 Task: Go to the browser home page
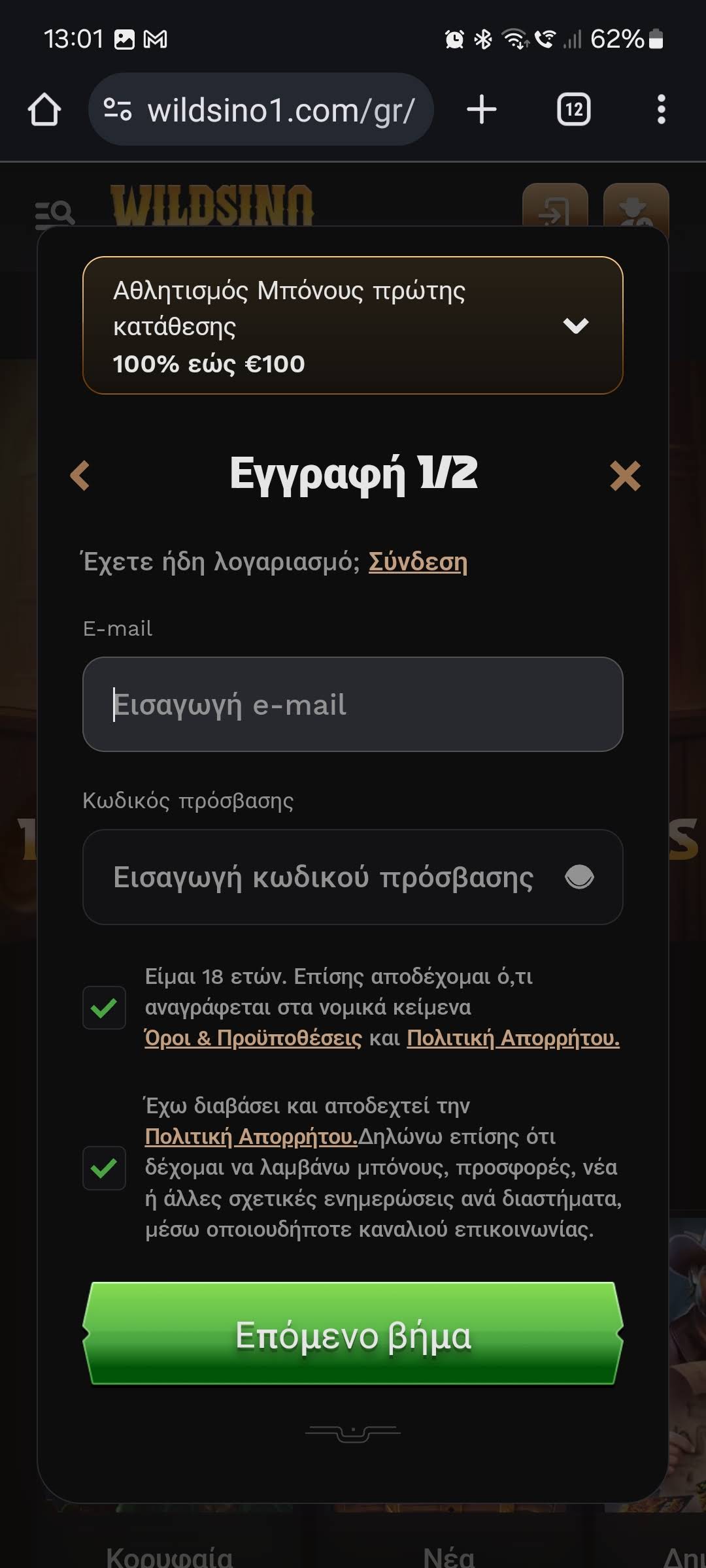point(44,110)
